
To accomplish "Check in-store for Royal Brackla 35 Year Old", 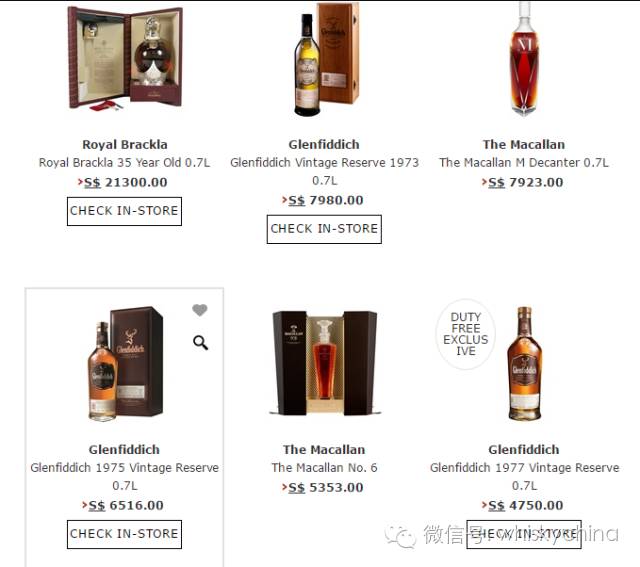I will point(124,211).
